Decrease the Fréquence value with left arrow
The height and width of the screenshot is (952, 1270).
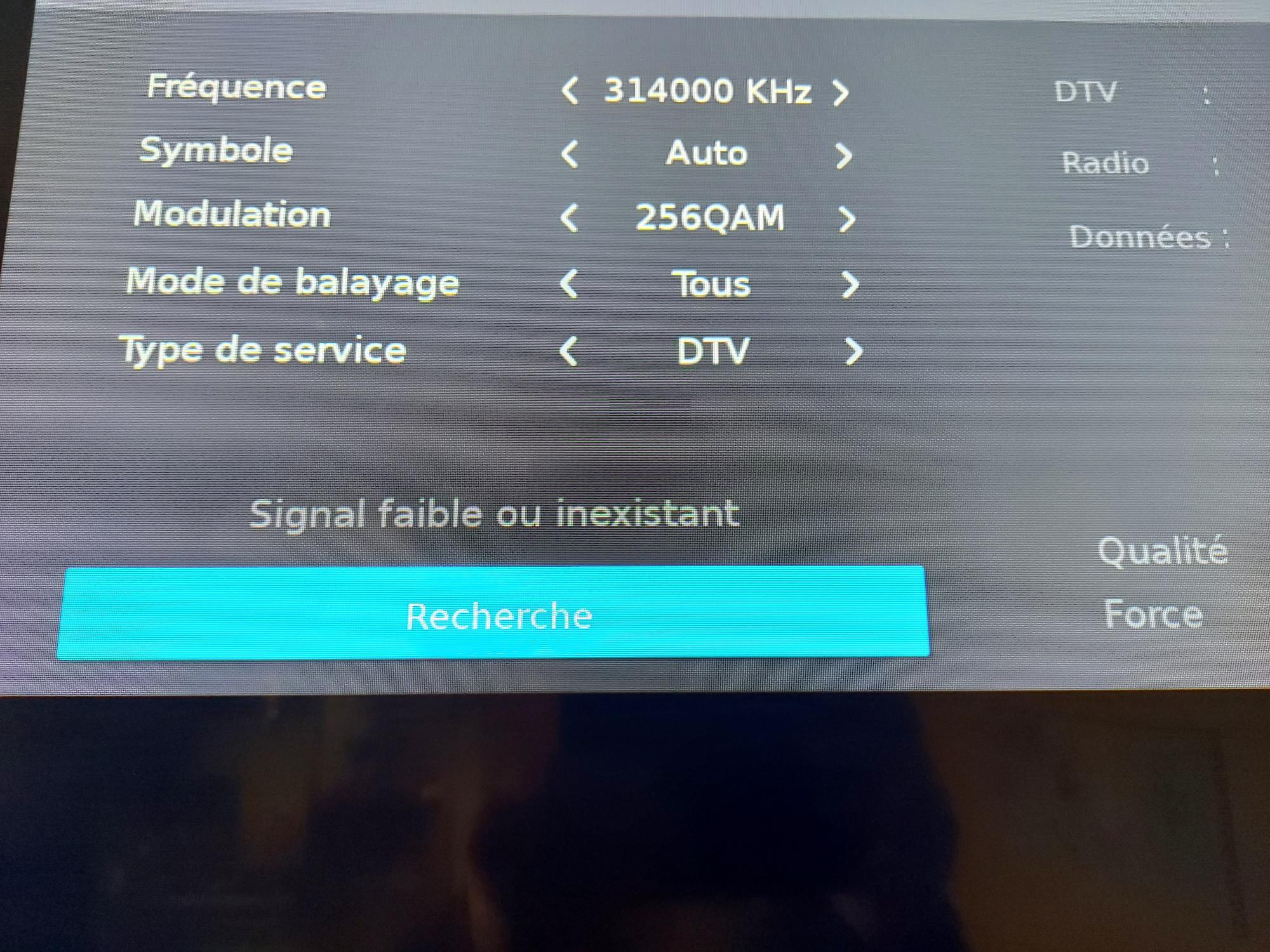pos(570,91)
